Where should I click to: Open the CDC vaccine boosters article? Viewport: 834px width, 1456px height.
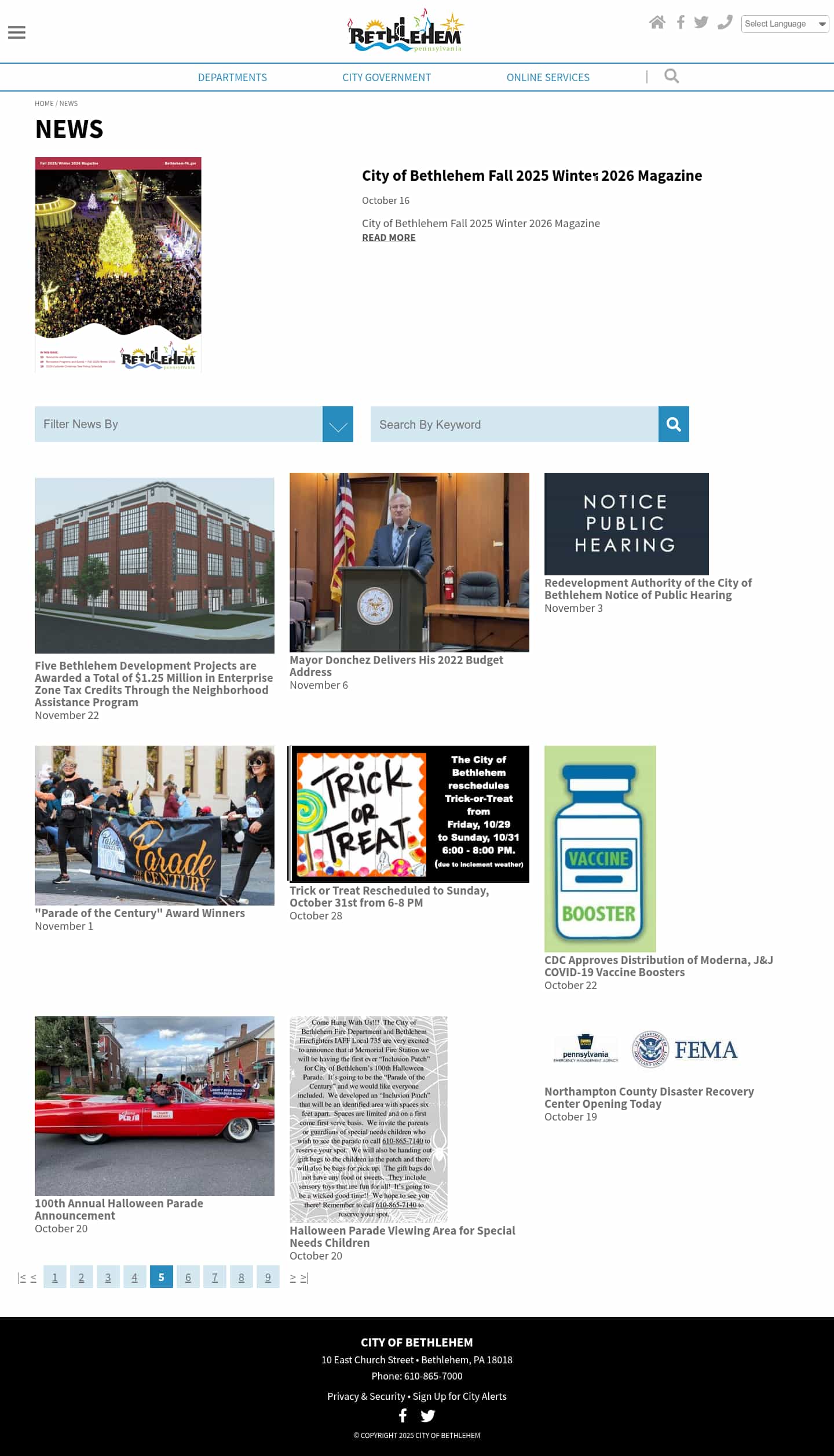click(658, 966)
